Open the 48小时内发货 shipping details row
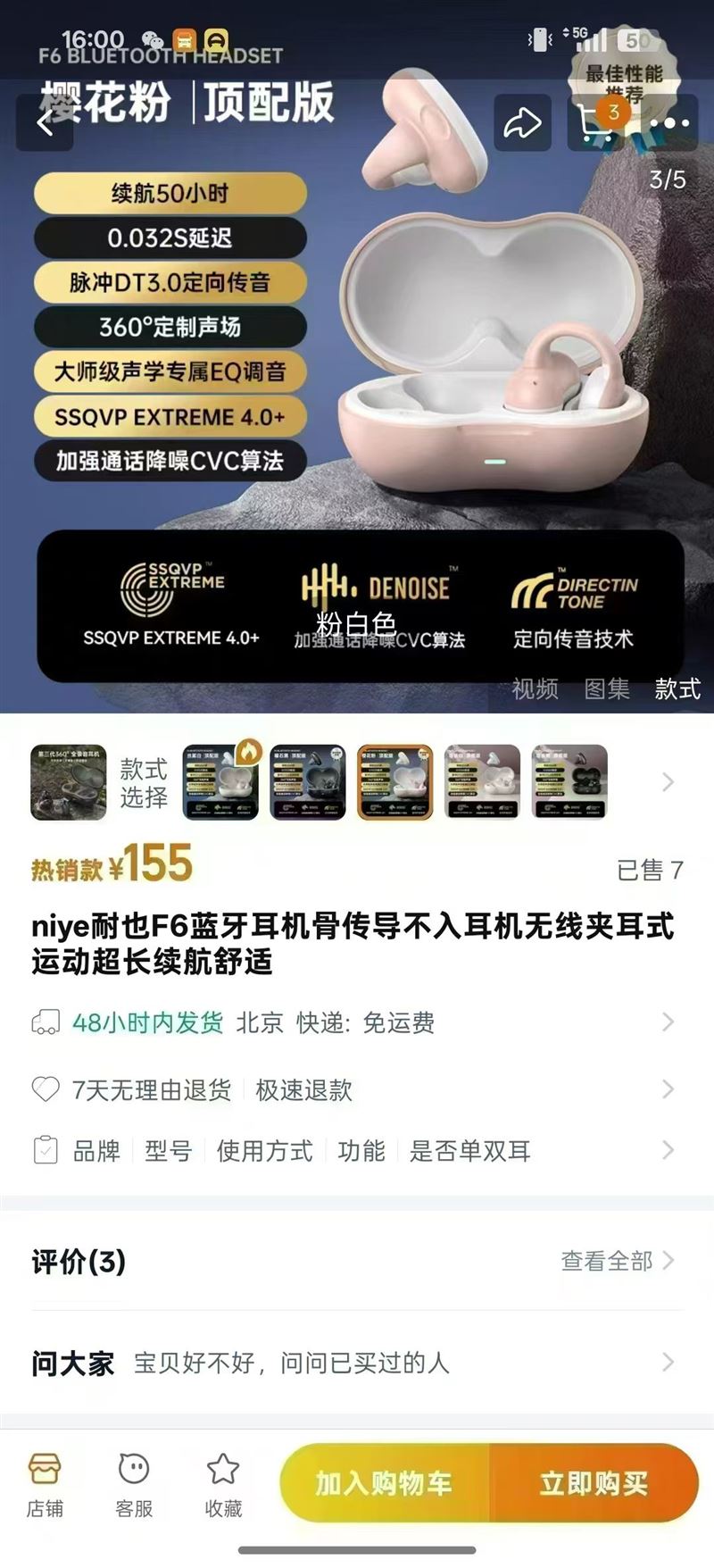The width and height of the screenshot is (714, 1568). (x=357, y=1022)
